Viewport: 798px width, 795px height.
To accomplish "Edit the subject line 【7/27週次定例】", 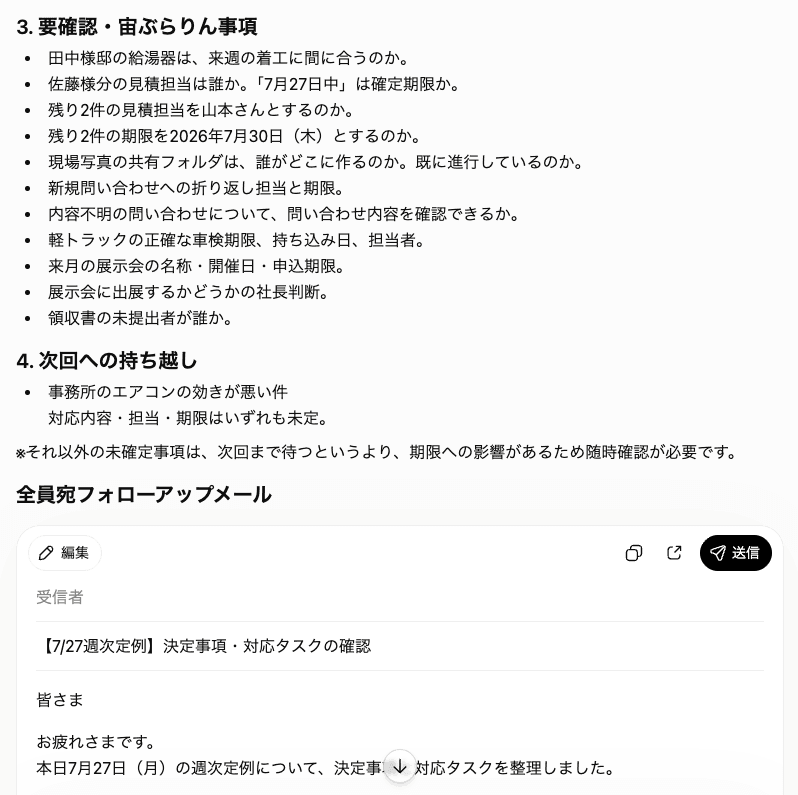I will (400, 646).
